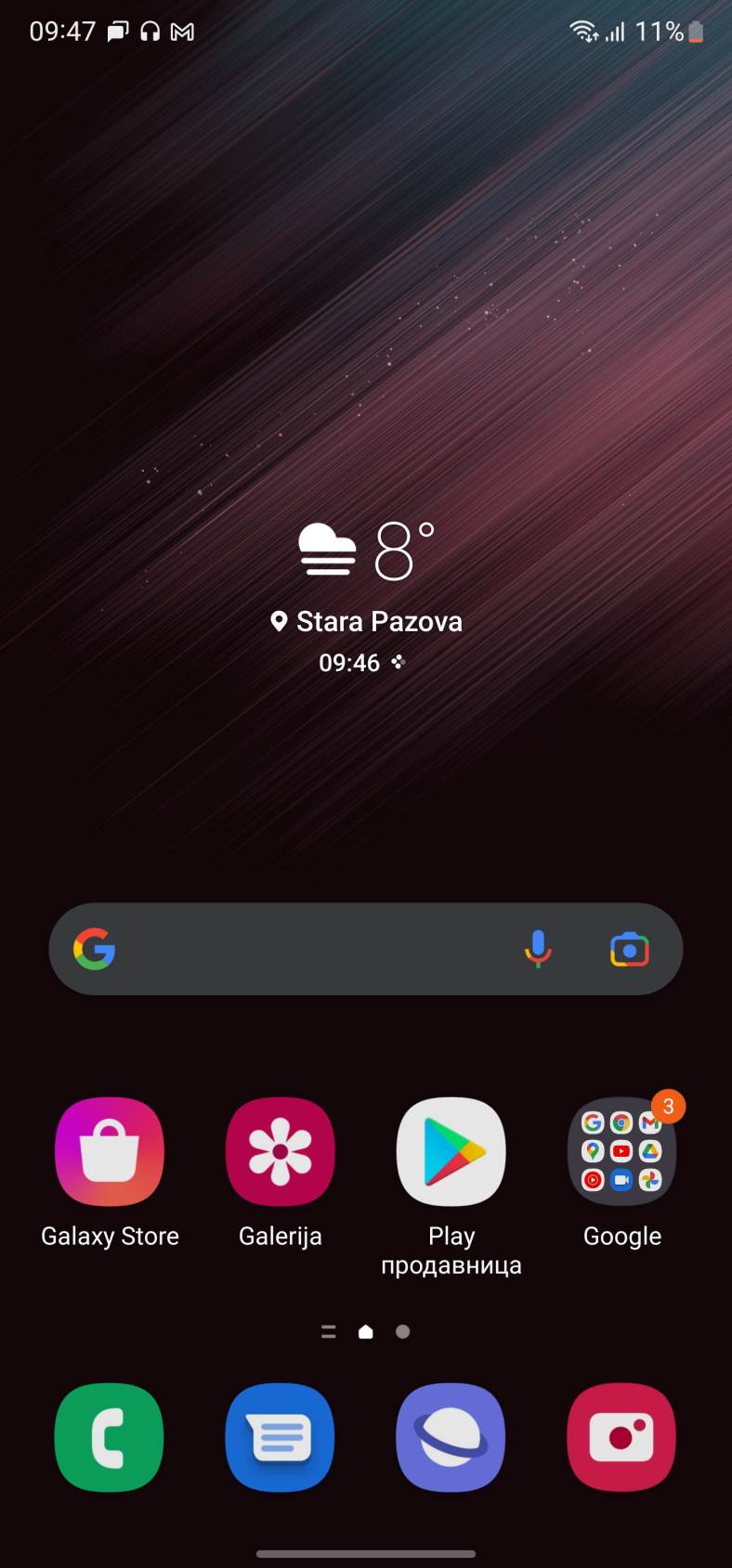Launch the Camera app
The width and height of the screenshot is (732, 1568).
click(621, 1437)
